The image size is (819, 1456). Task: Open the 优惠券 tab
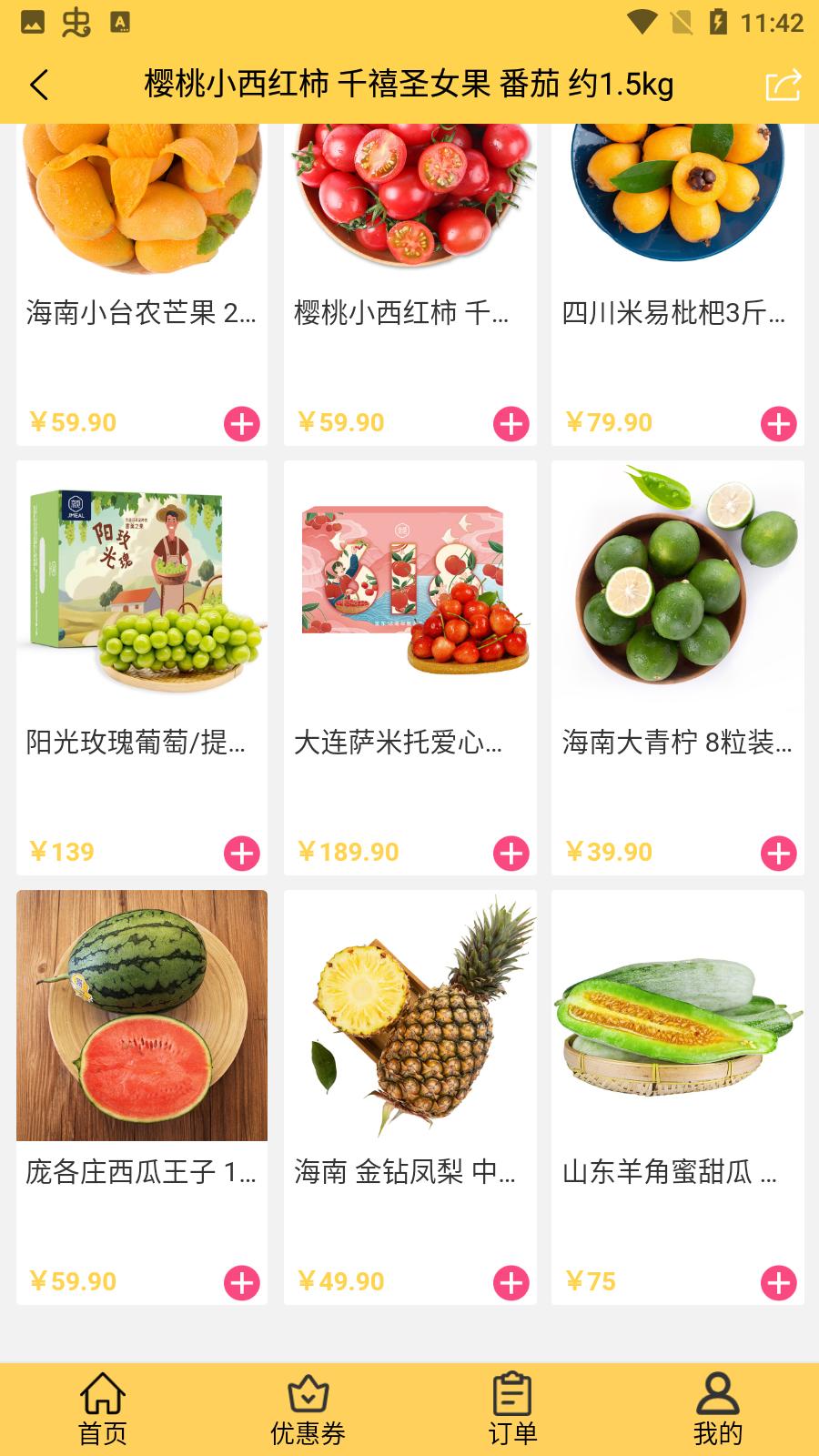pos(308,1408)
